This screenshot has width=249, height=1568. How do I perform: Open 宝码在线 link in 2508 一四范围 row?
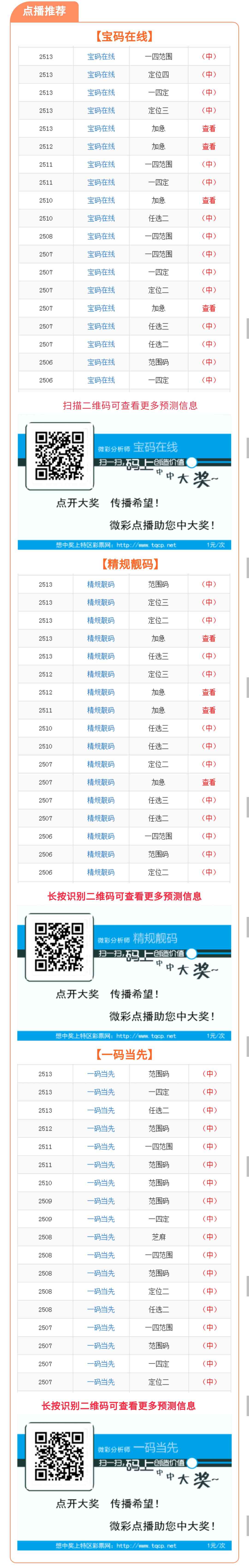101,236
